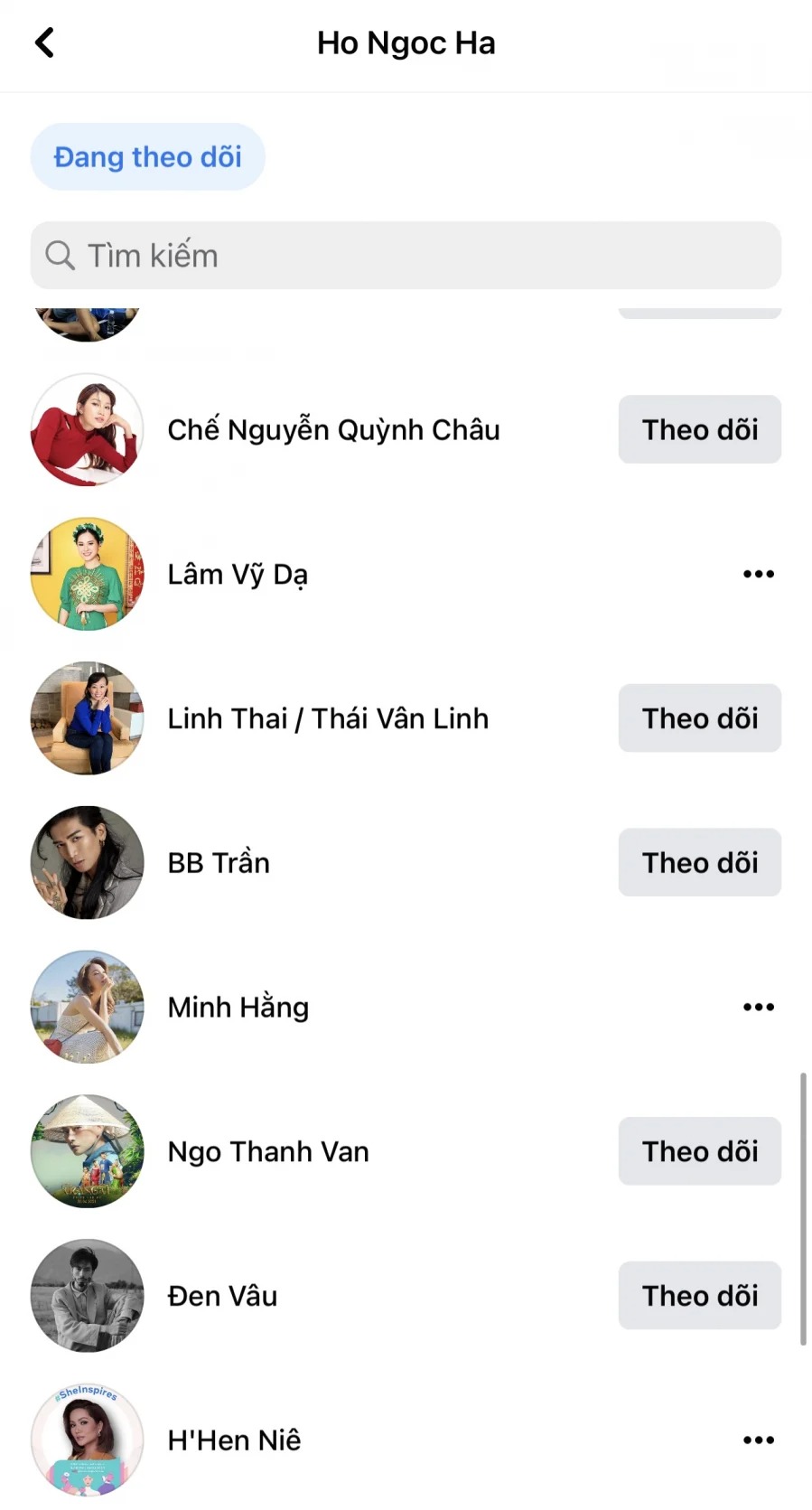Open Lâm Vỹ Dạ's profile row
This screenshot has height=1510, width=812.
click(238, 575)
